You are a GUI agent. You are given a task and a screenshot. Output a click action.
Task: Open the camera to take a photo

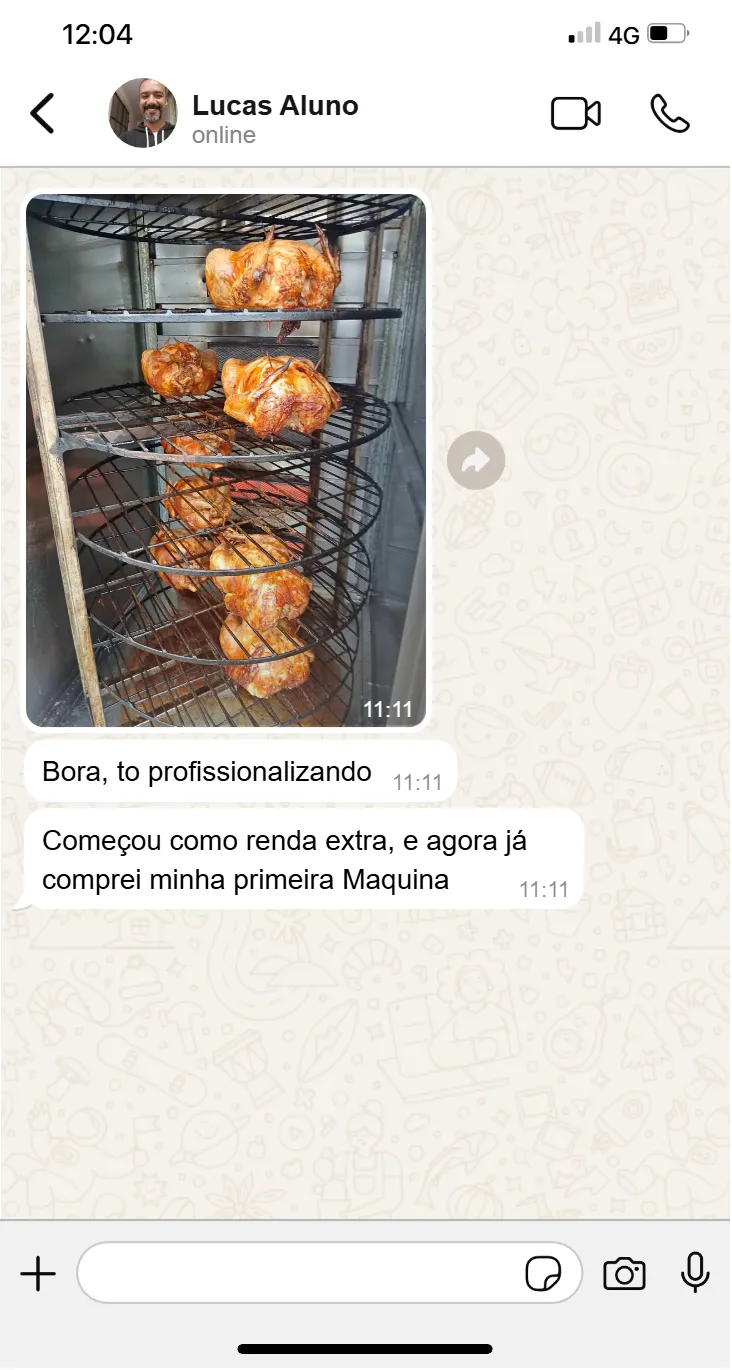click(x=624, y=1274)
